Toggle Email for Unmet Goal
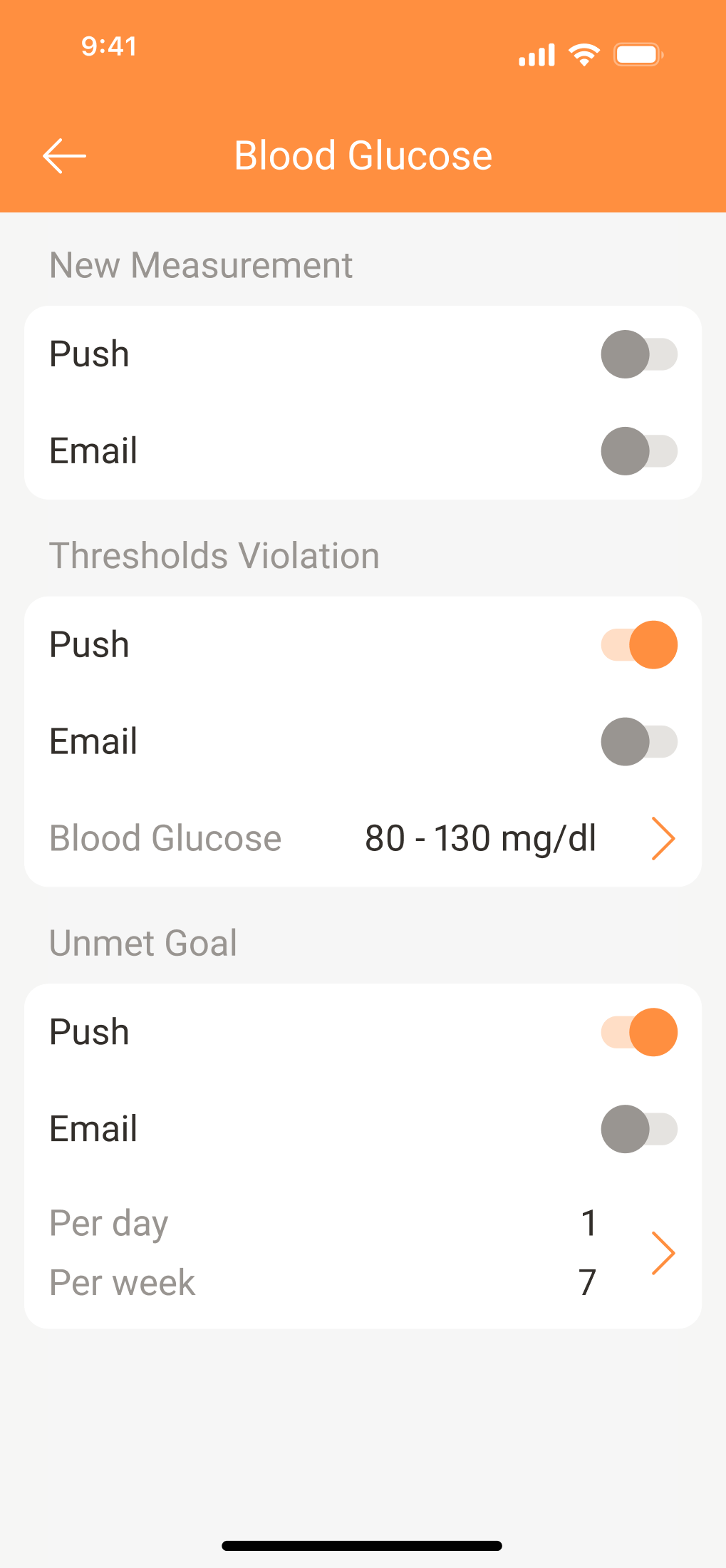The height and width of the screenshot is (1568, 726). tap(639, 1129)
